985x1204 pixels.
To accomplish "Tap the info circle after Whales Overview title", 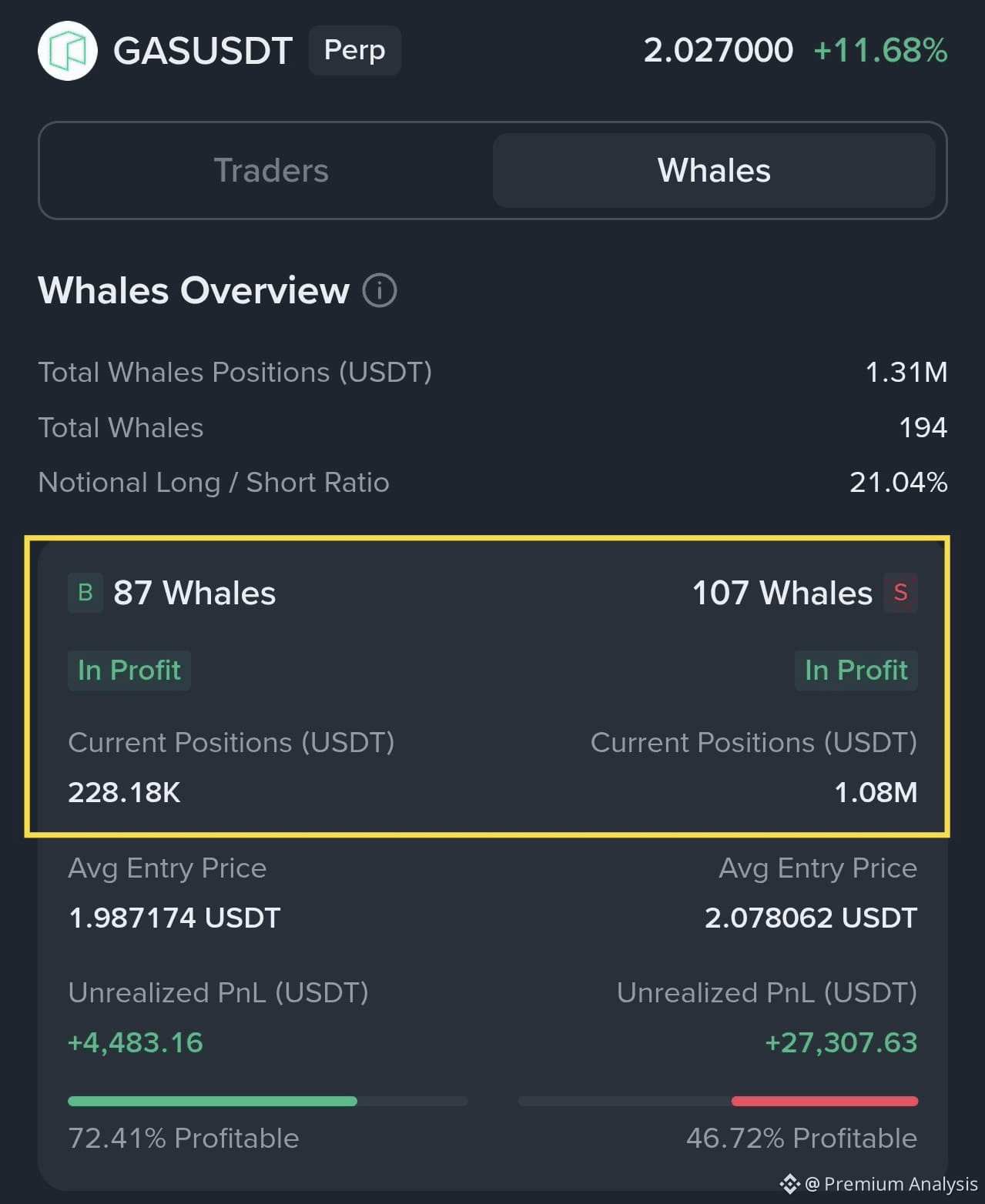I will pyautogui.click(x=380, y=291).
